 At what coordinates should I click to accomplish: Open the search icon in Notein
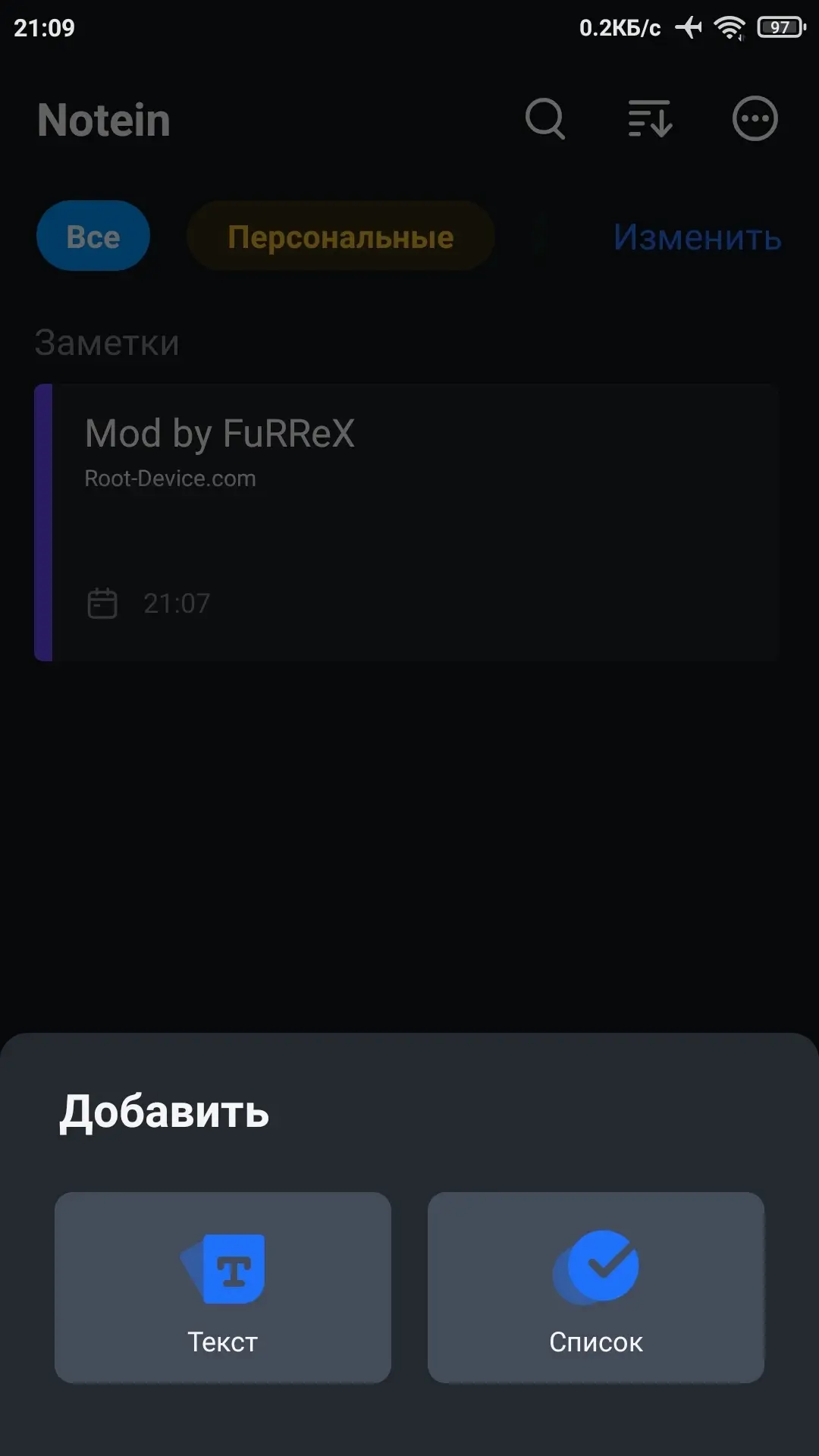point(545,119)
